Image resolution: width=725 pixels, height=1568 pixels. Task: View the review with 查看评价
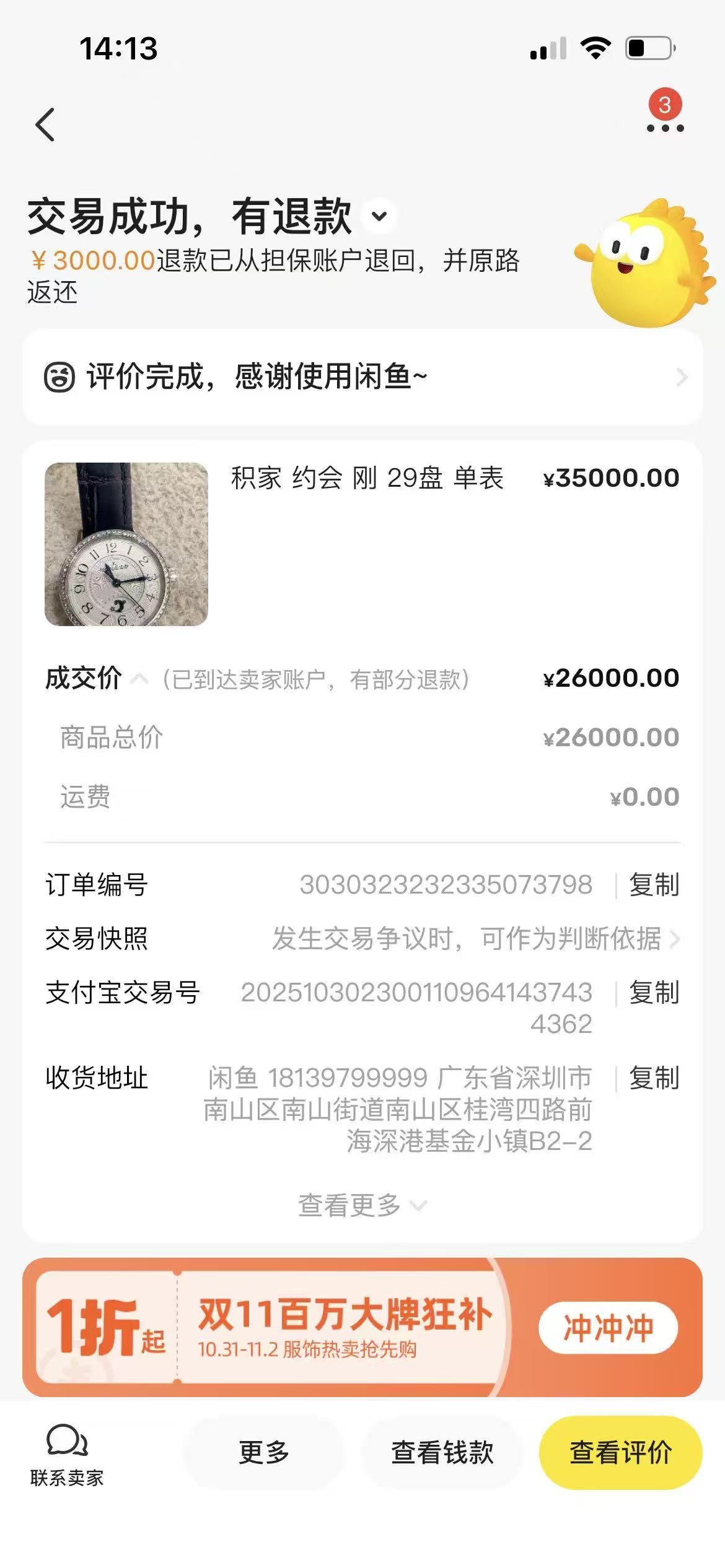point(620,1453)
